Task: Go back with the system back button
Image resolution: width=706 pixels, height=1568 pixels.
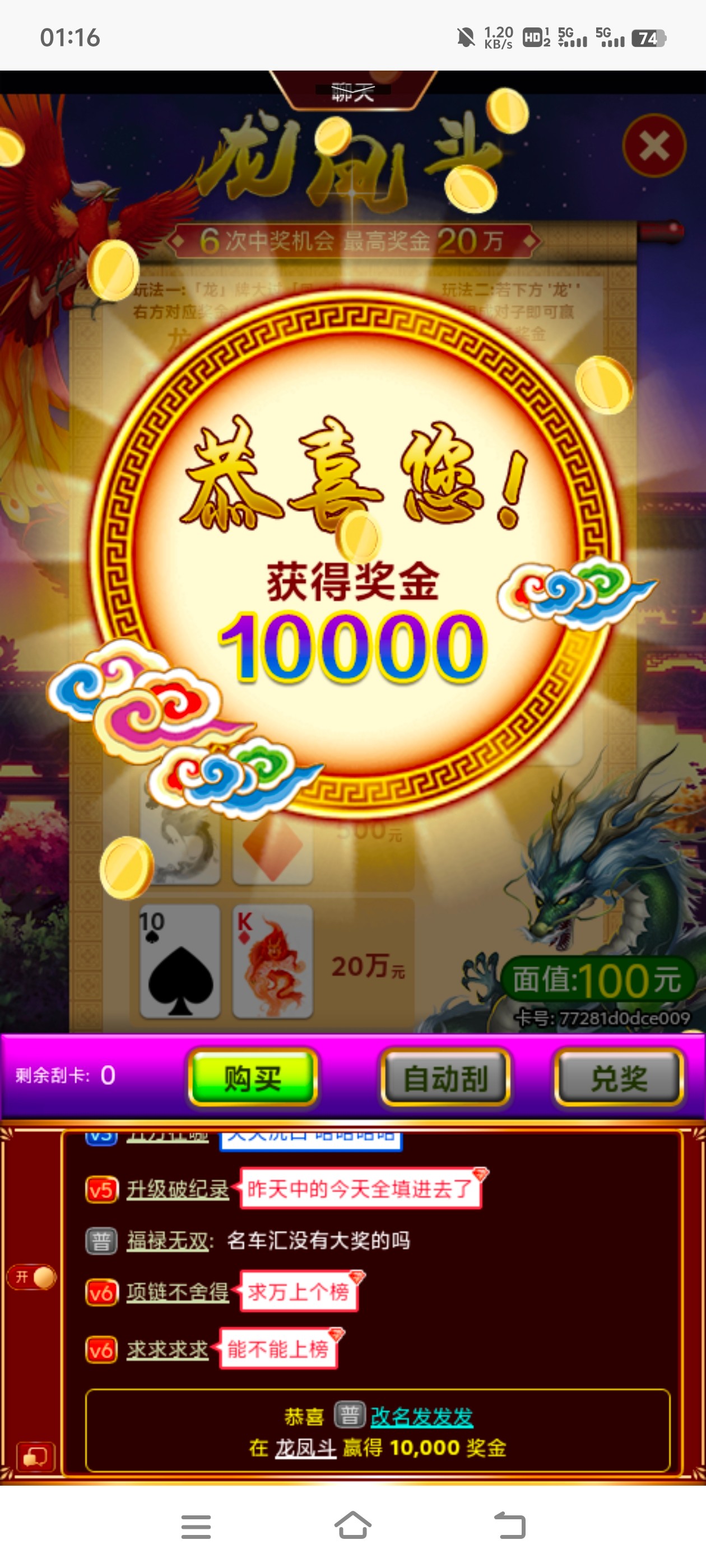Action: pos(509,1526)
